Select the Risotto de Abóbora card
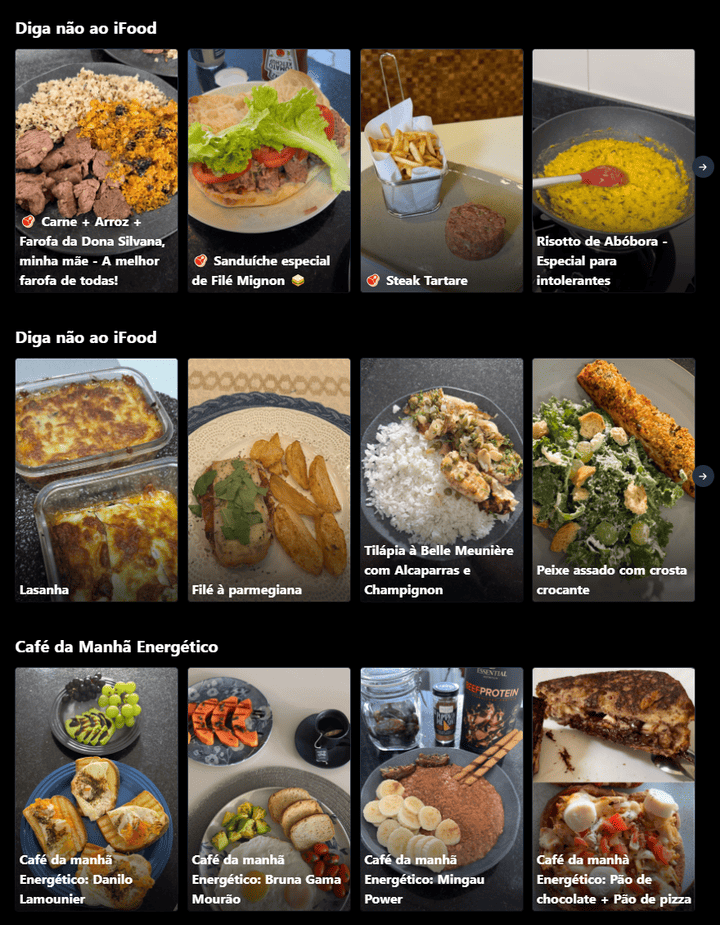The height and width of the screenshot is (925, 720). [x=613, y=170]
